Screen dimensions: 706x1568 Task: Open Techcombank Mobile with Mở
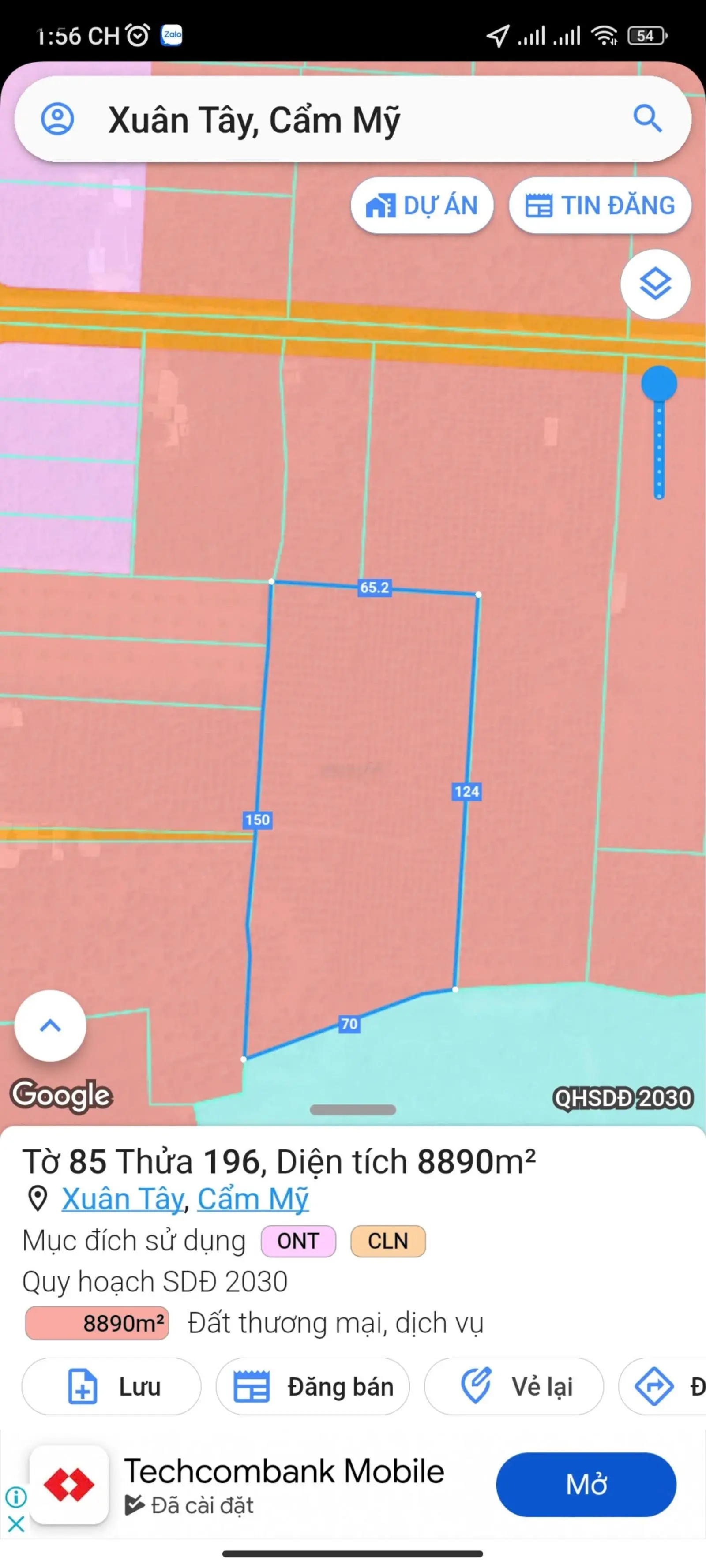click(x=586, y=1485)
